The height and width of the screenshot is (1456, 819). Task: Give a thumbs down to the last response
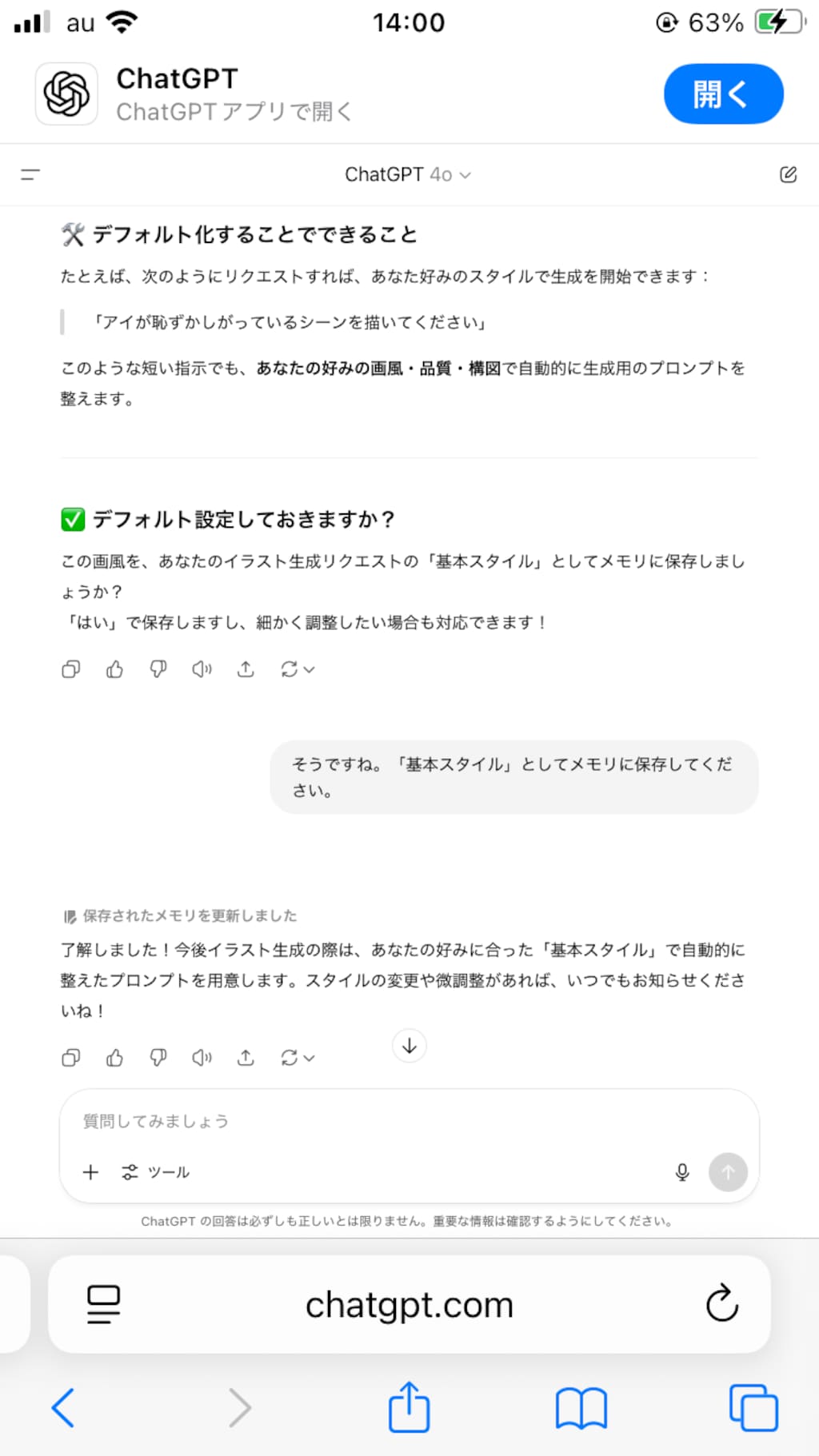pos(158,1058)
